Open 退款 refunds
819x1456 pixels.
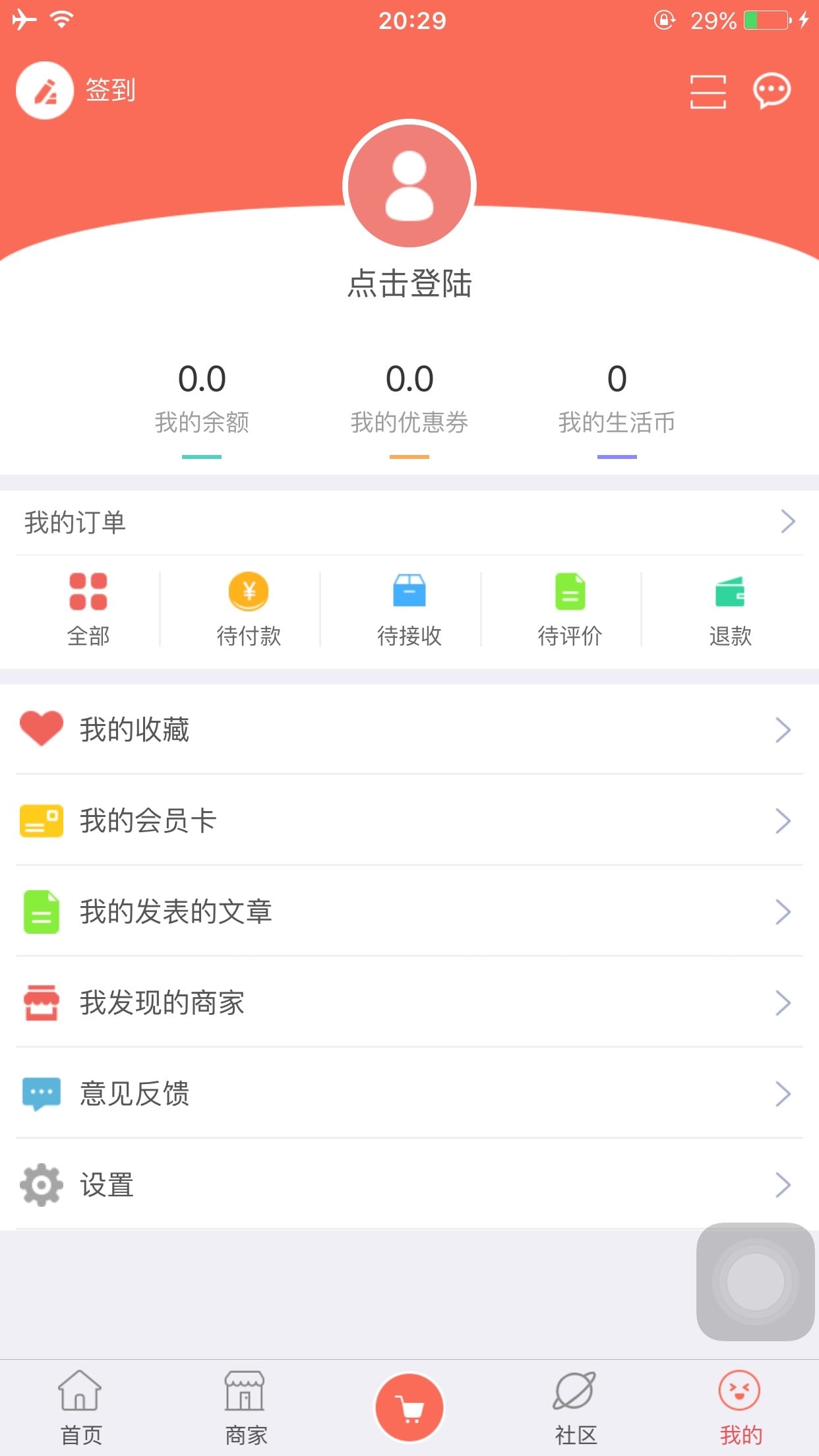730,609
